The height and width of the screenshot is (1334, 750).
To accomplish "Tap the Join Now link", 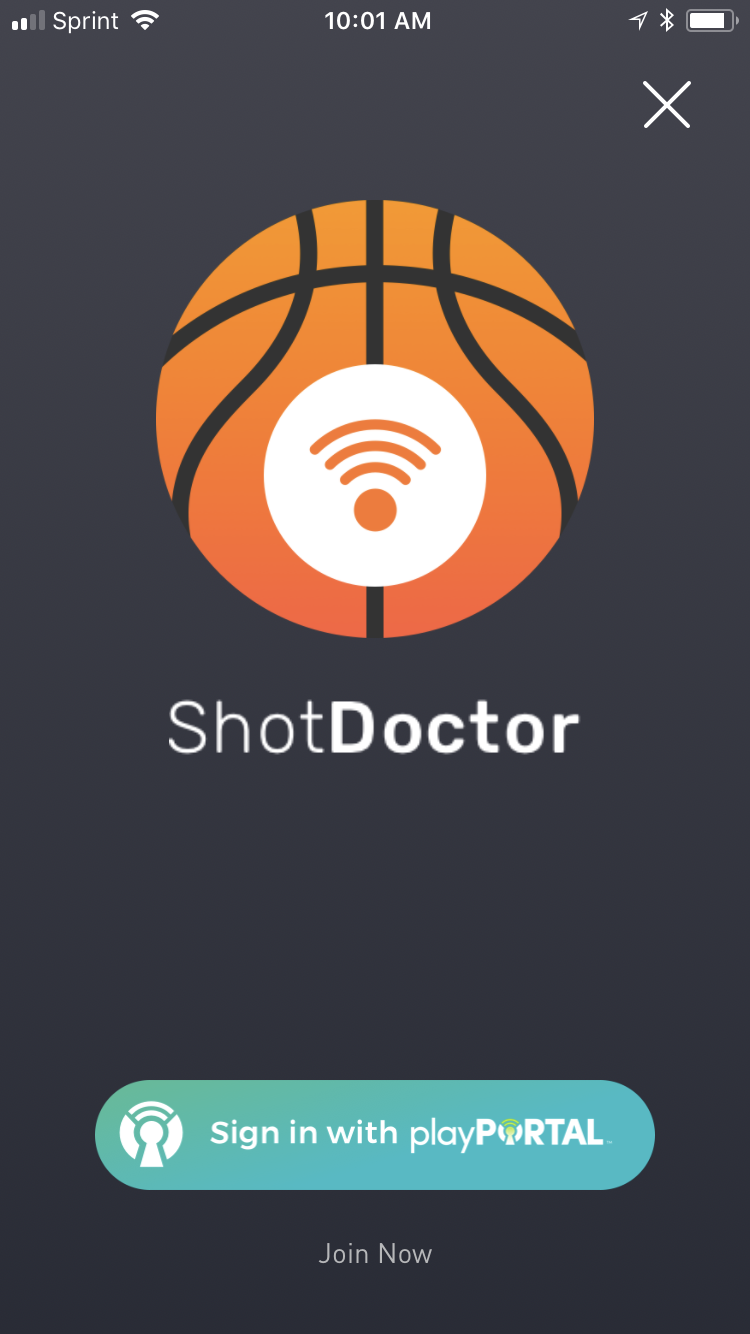I will 375,1253.
